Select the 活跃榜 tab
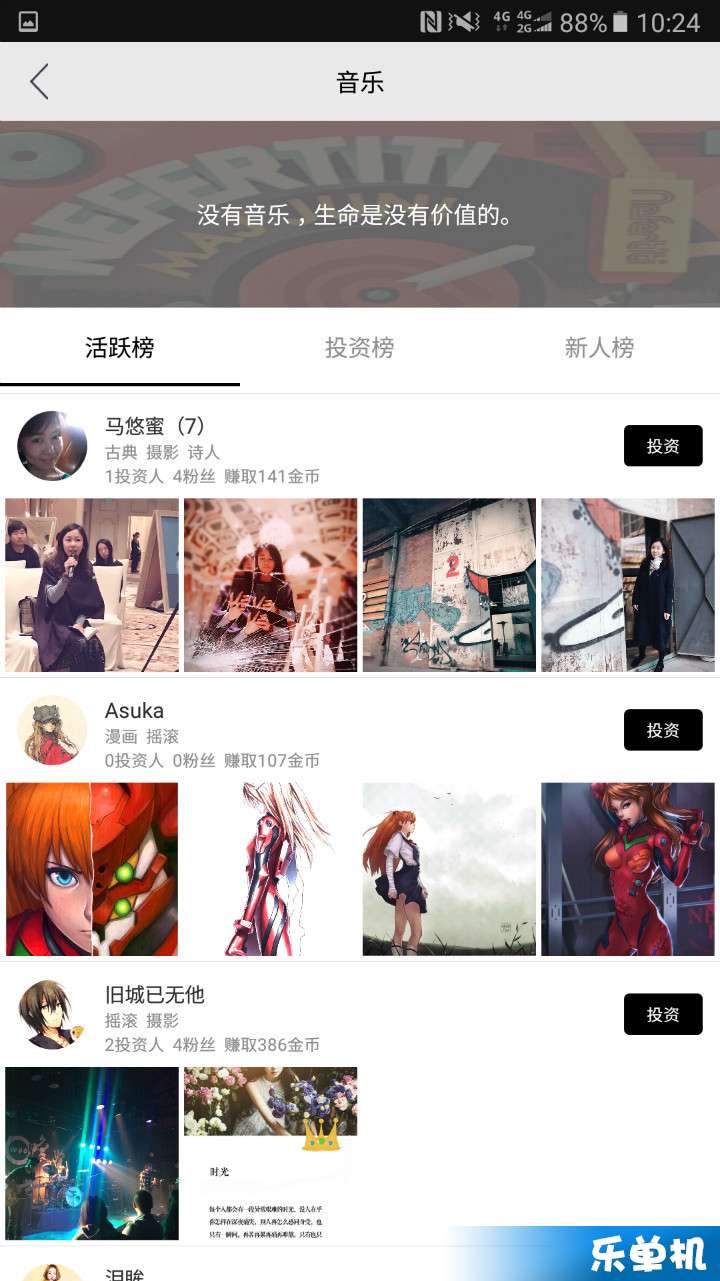Viewport: 720px width, 1281px height. pos(120,348)
